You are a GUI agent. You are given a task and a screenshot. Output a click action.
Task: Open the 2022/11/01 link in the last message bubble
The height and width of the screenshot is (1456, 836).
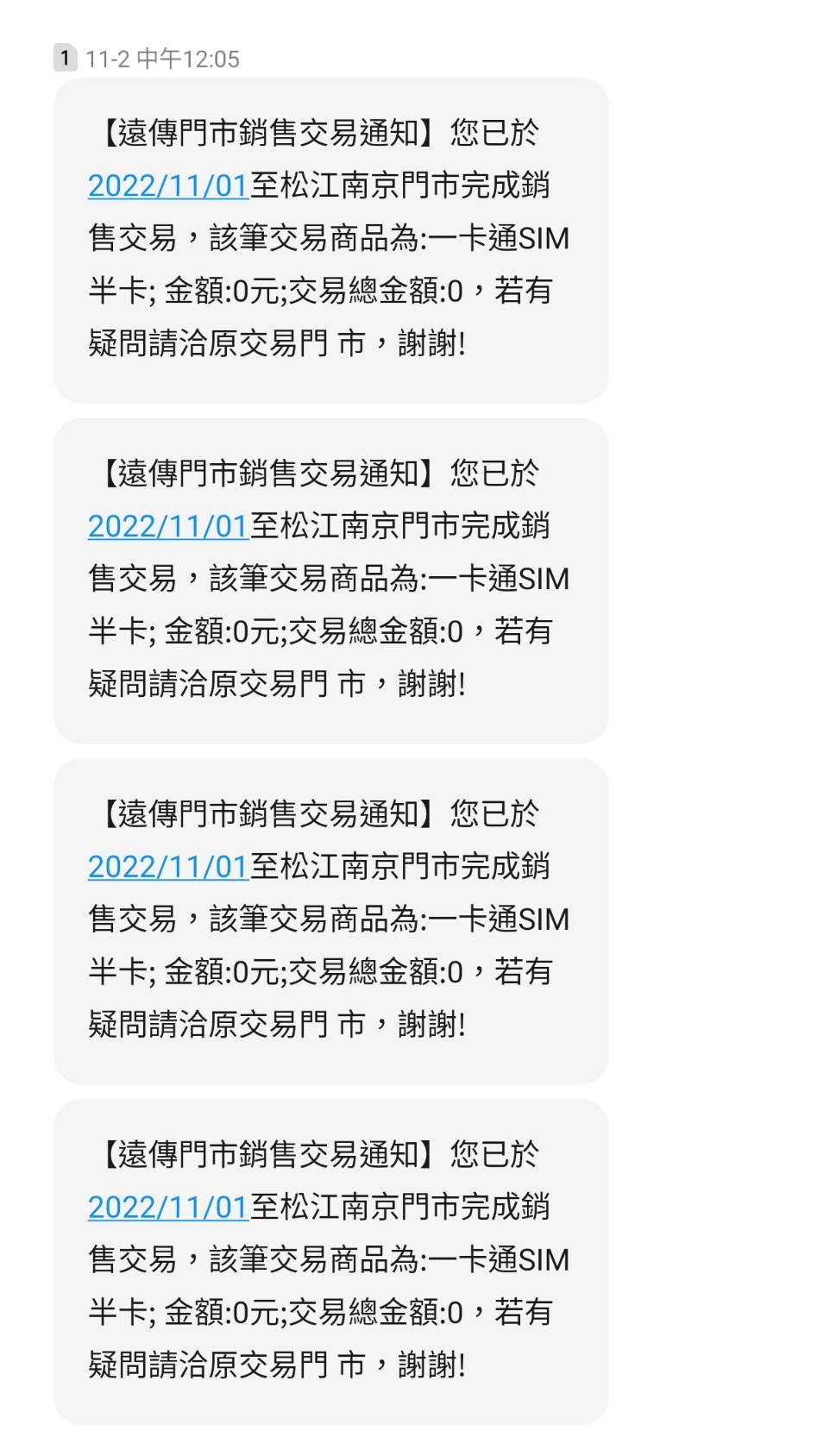(168, 1207)
